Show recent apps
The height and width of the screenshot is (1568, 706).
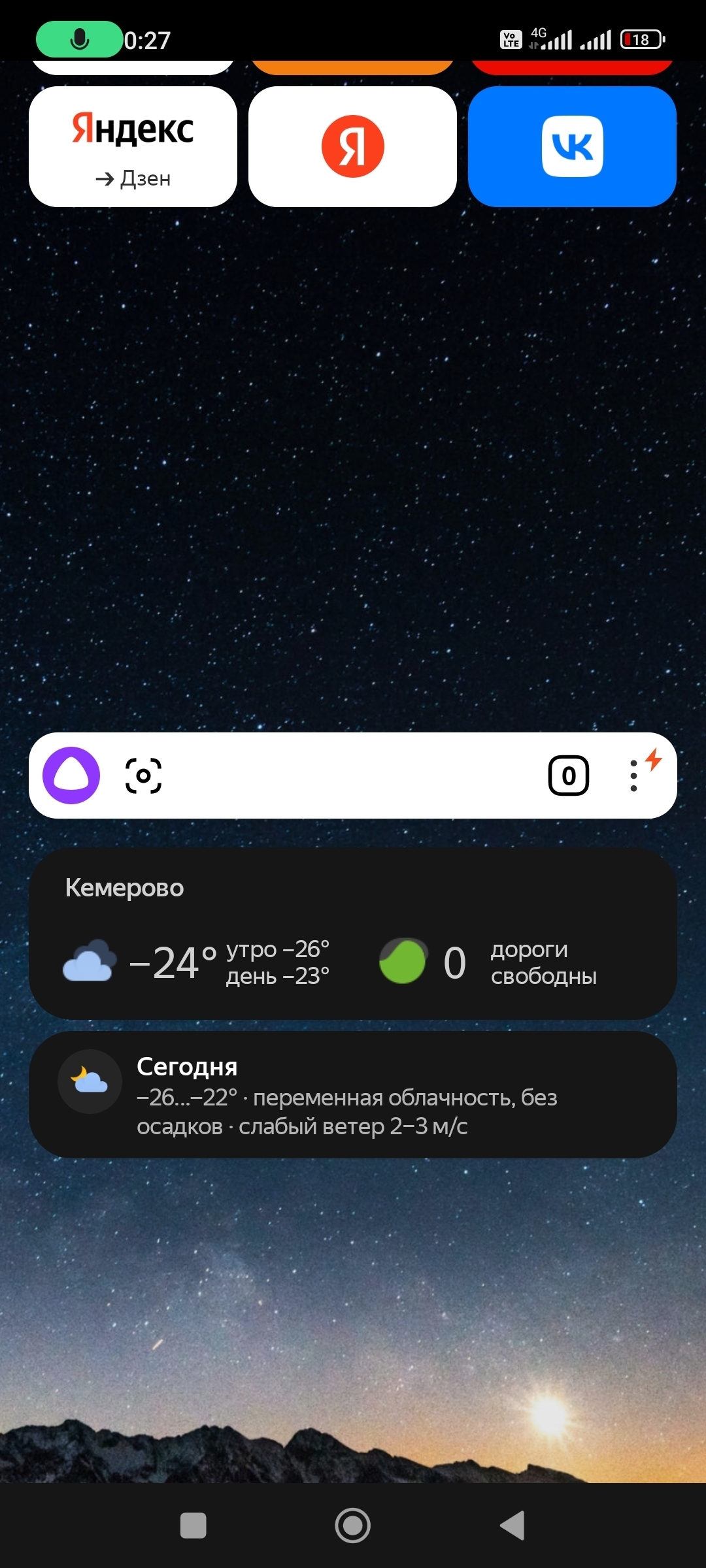click(193, 1526)
